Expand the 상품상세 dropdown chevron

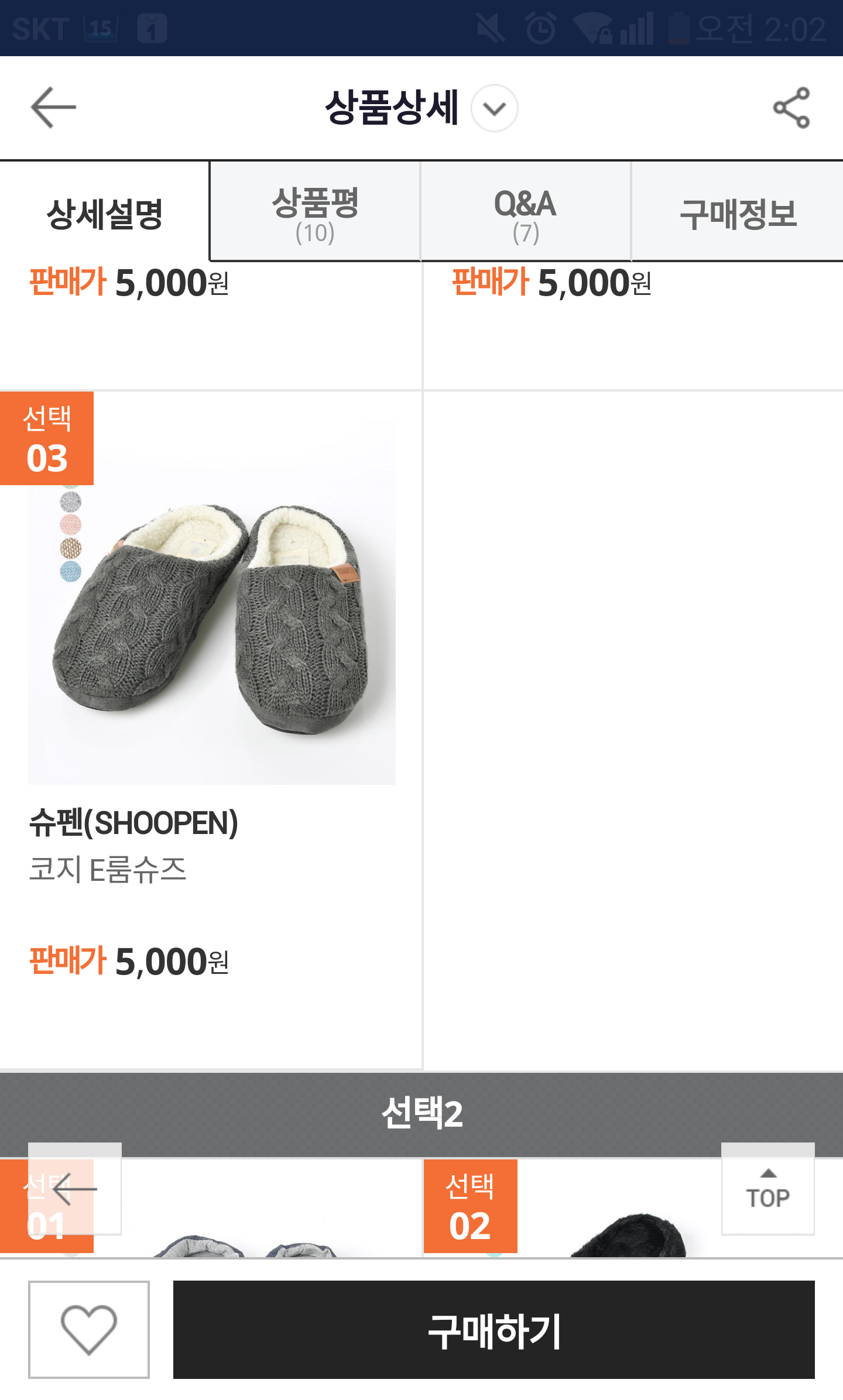pos(495,108)
